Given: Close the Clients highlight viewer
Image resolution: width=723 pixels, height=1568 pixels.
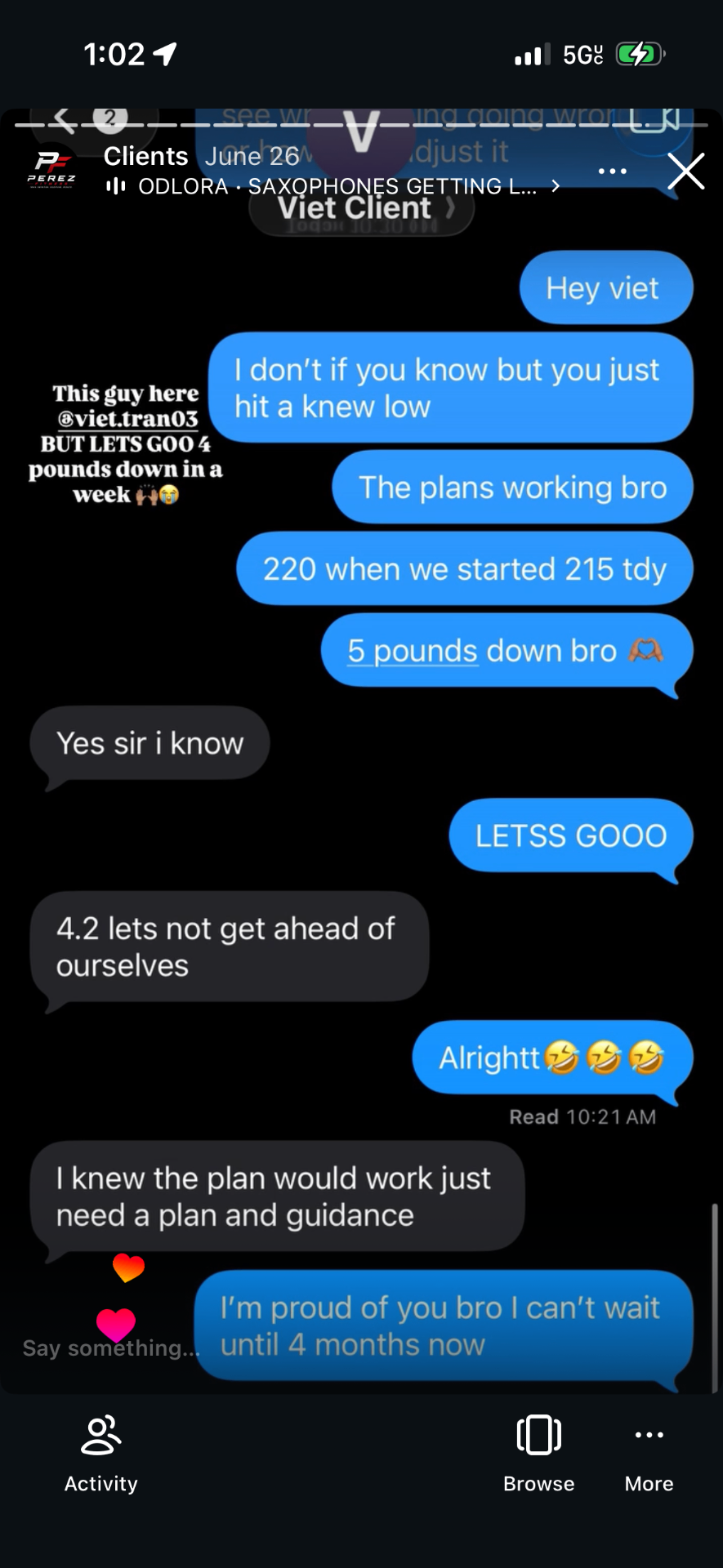Looking at the screenshot, I should (685, 171).
